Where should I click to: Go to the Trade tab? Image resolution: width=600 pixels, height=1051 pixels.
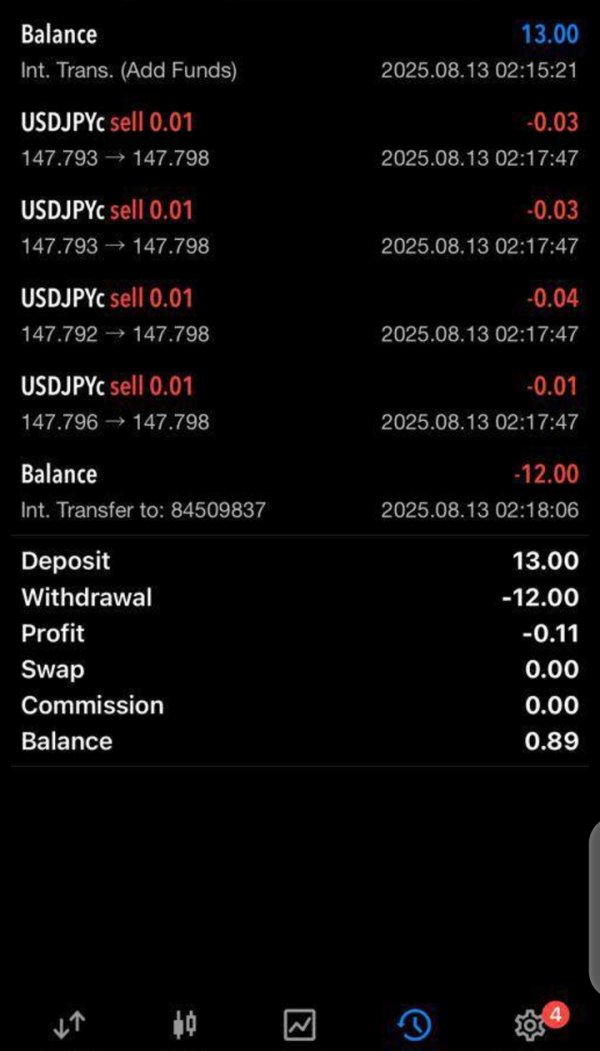click(x=300, y=1024)
